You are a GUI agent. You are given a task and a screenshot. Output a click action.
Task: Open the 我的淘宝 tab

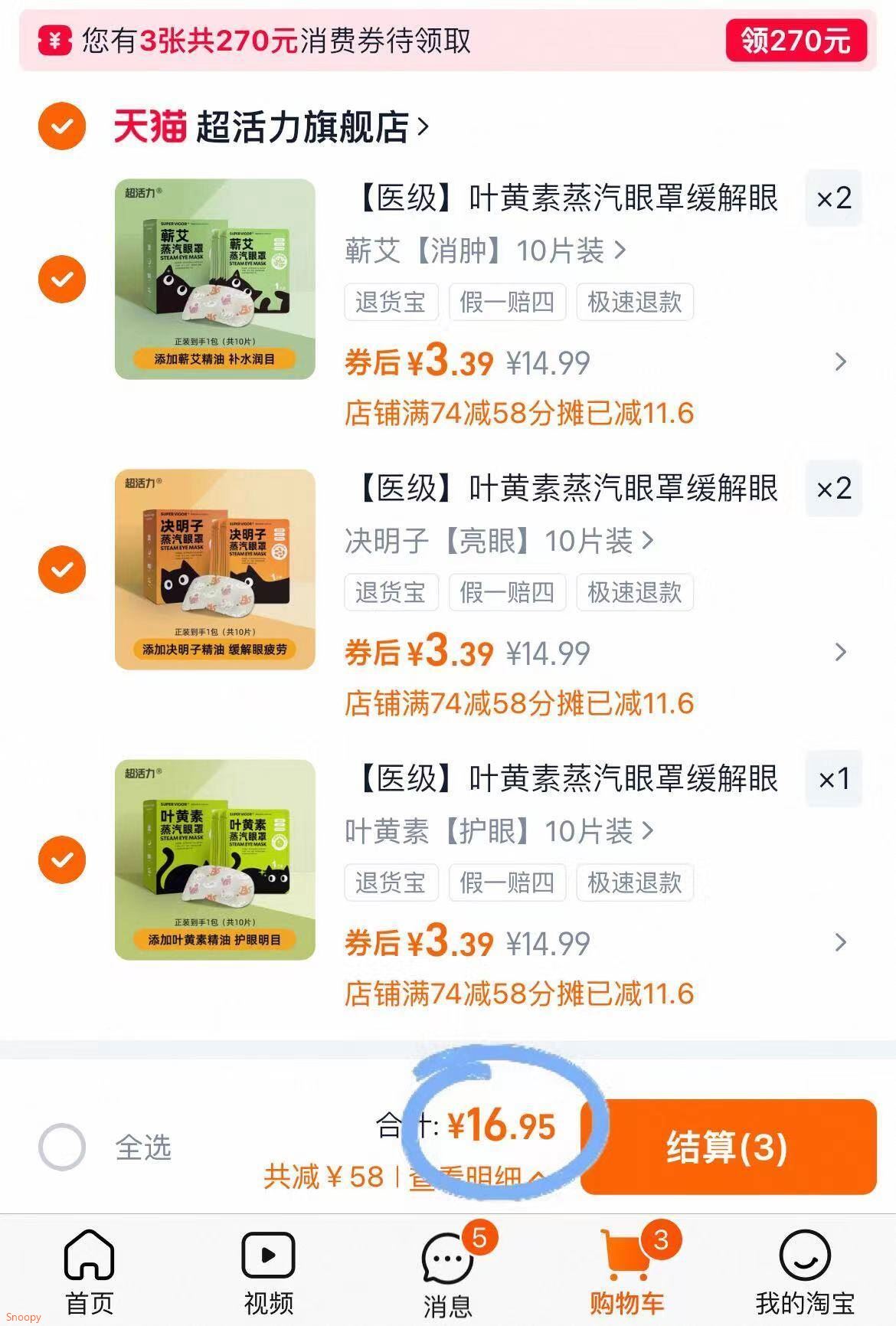[x=805, y=1270]
